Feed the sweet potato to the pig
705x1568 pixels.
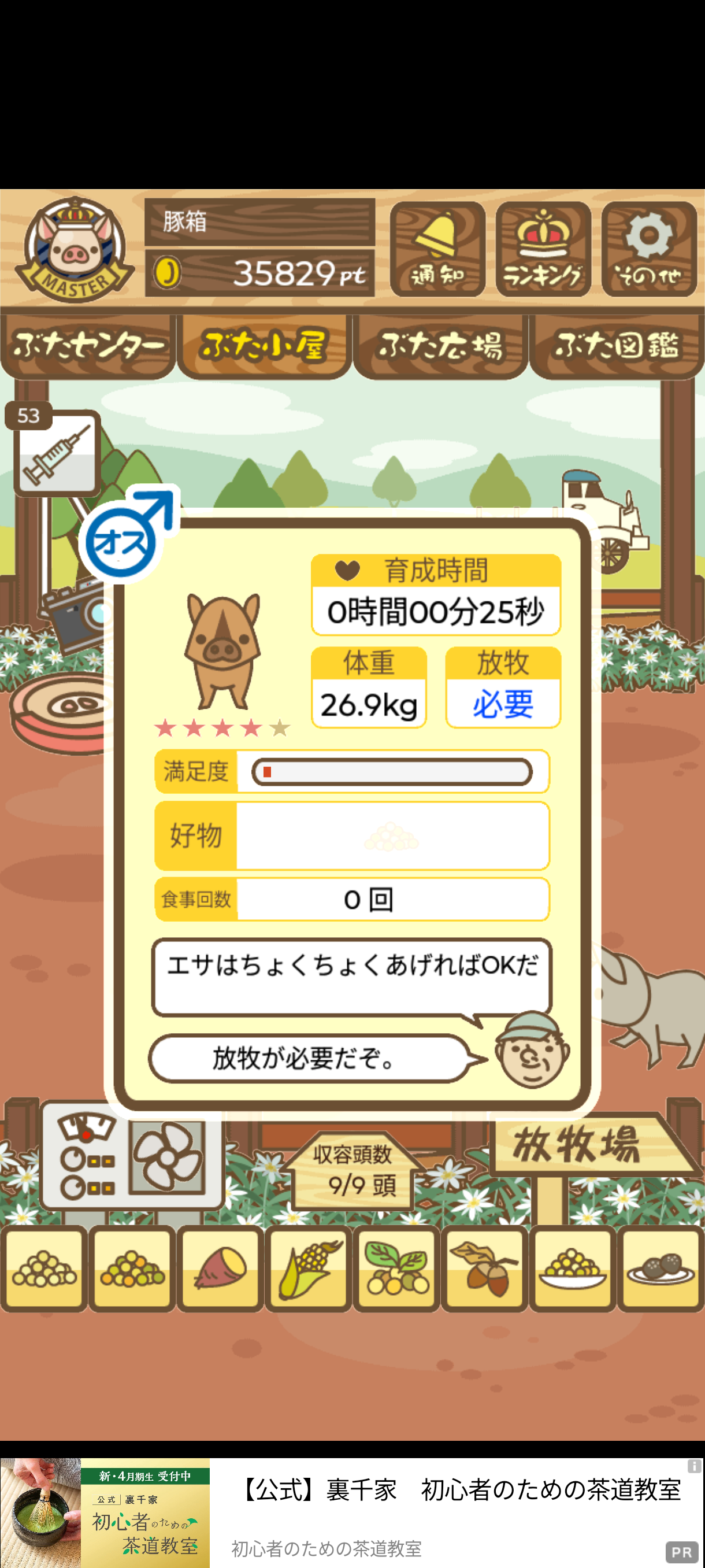click(x=220, y=1269)
